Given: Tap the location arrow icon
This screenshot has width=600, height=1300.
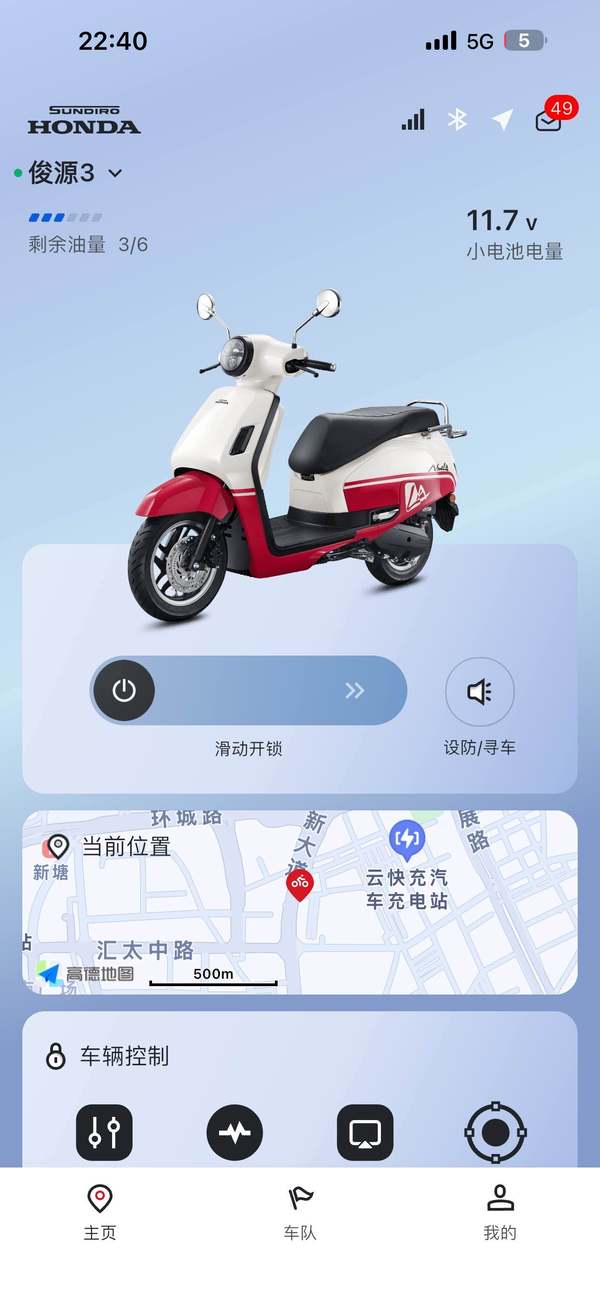Looking at the screenshot, I should (x=502, y=120).
